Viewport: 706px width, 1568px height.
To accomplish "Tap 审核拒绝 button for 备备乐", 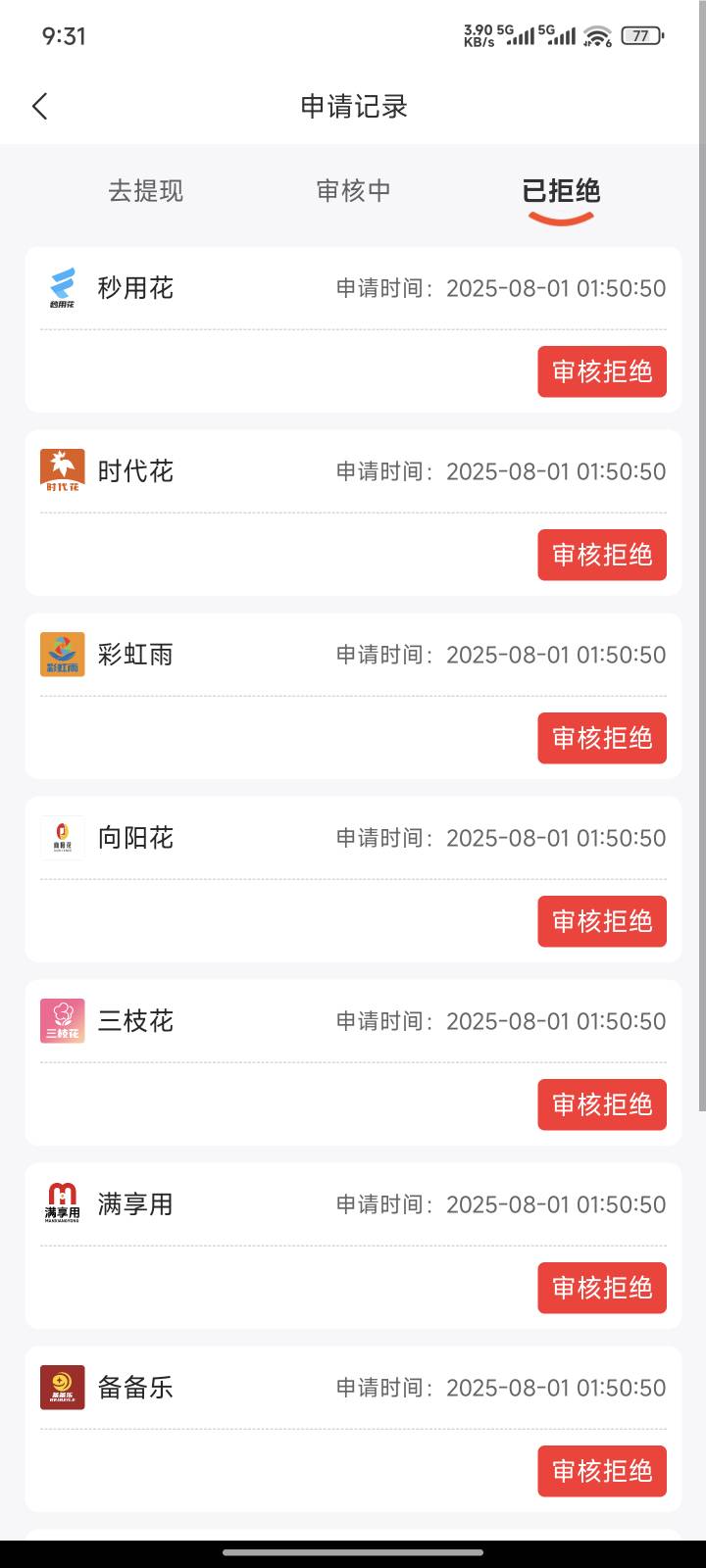I will coord(602,1471).
